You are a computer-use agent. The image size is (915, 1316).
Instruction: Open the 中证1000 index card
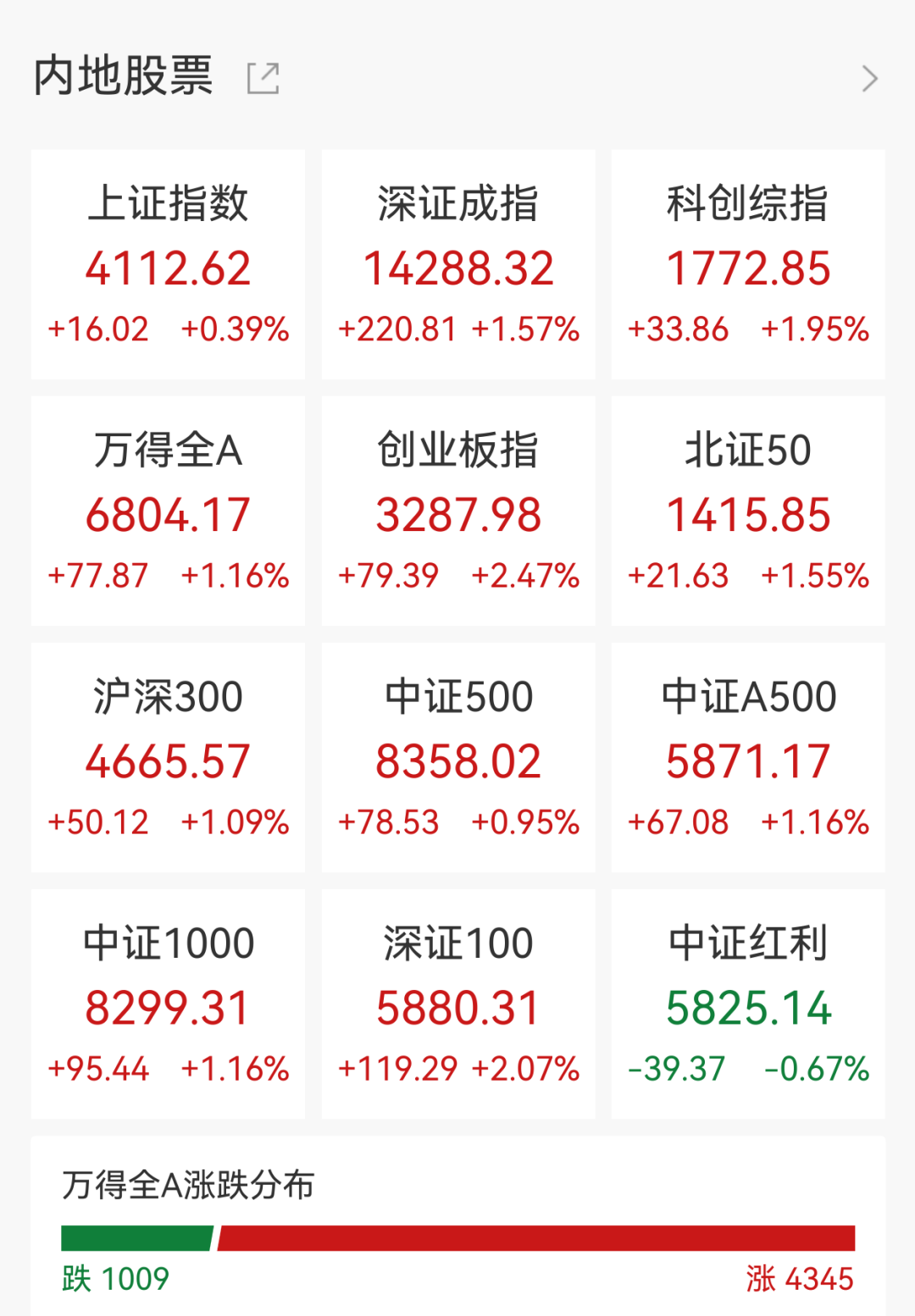[168, 1004]
